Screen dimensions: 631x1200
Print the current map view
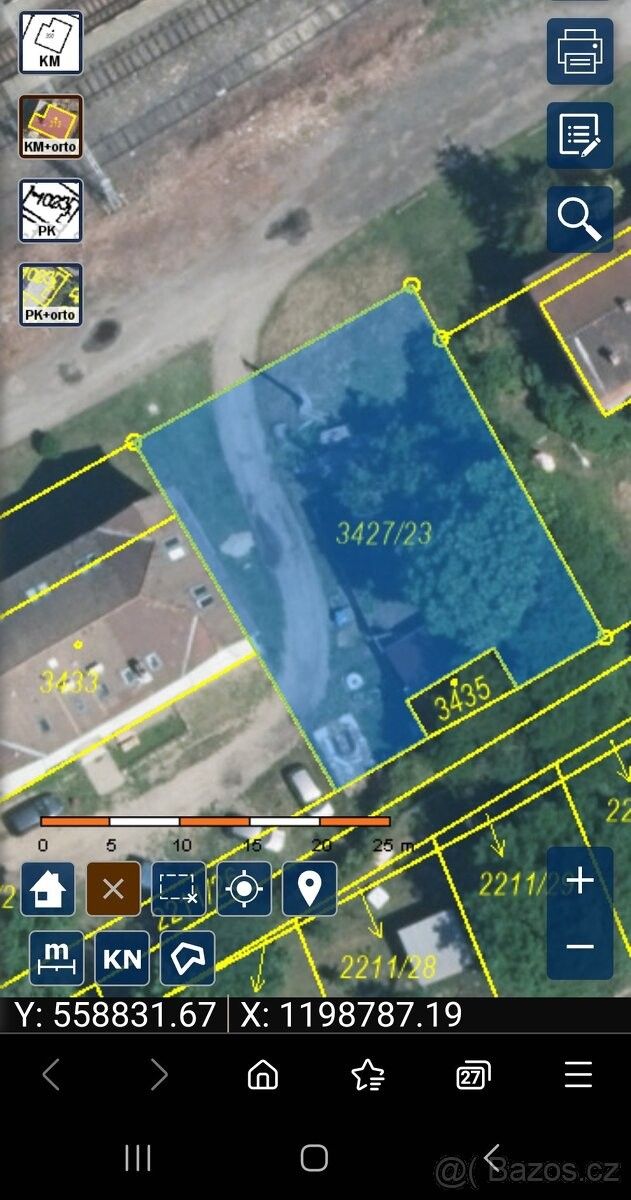[580, 51]
